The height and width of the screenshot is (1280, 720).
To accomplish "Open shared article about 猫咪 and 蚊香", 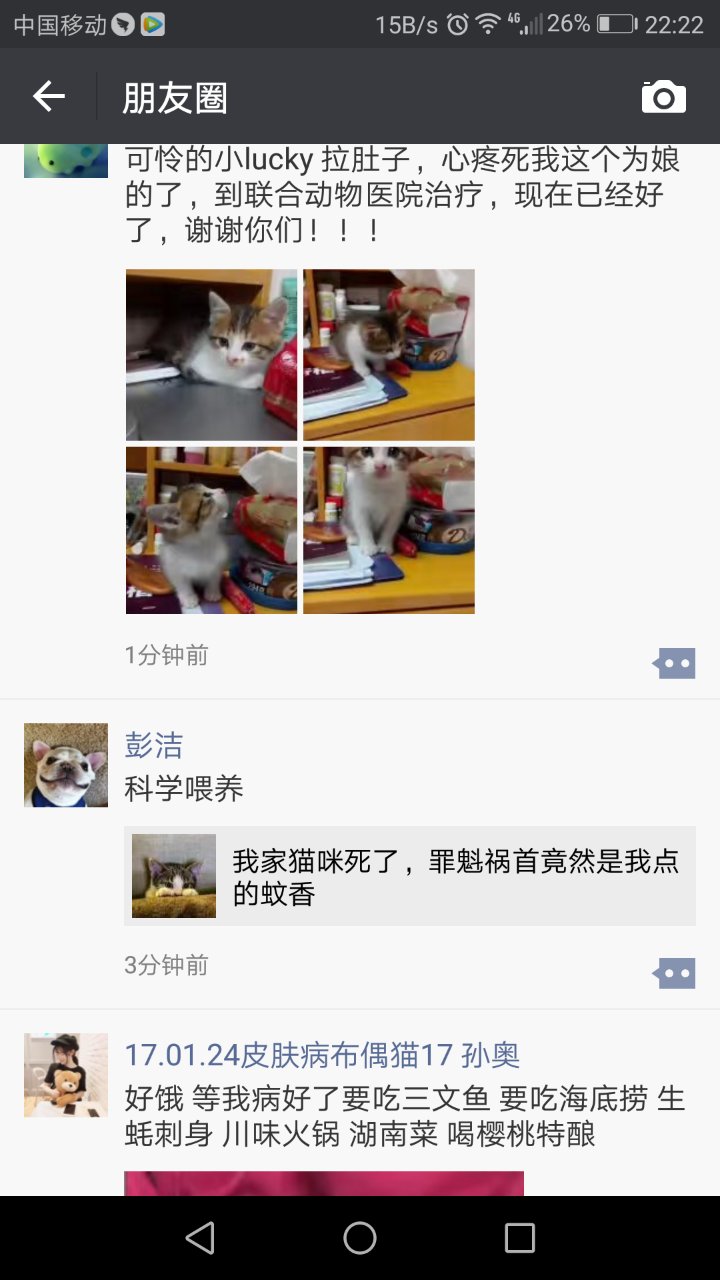I will click(410, 876).
